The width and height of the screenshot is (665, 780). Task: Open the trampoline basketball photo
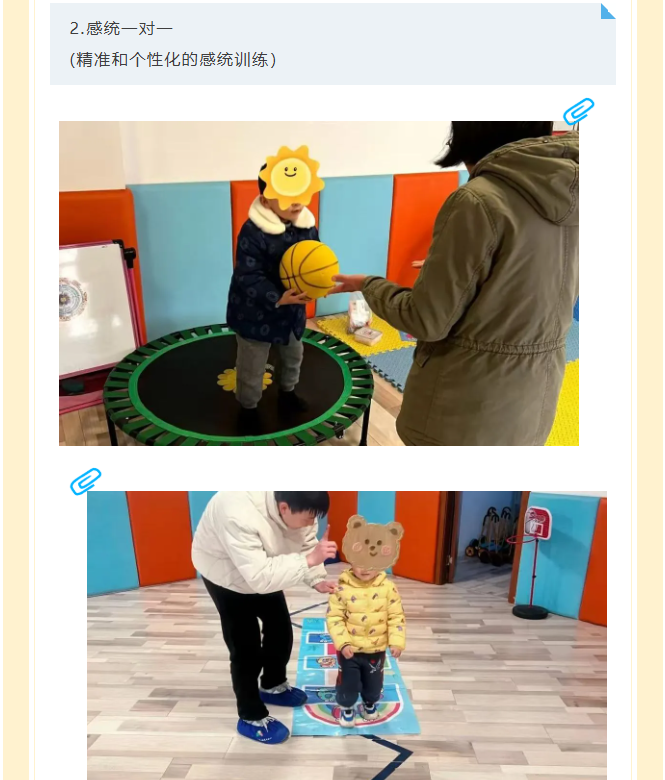(x=318, y=283)
